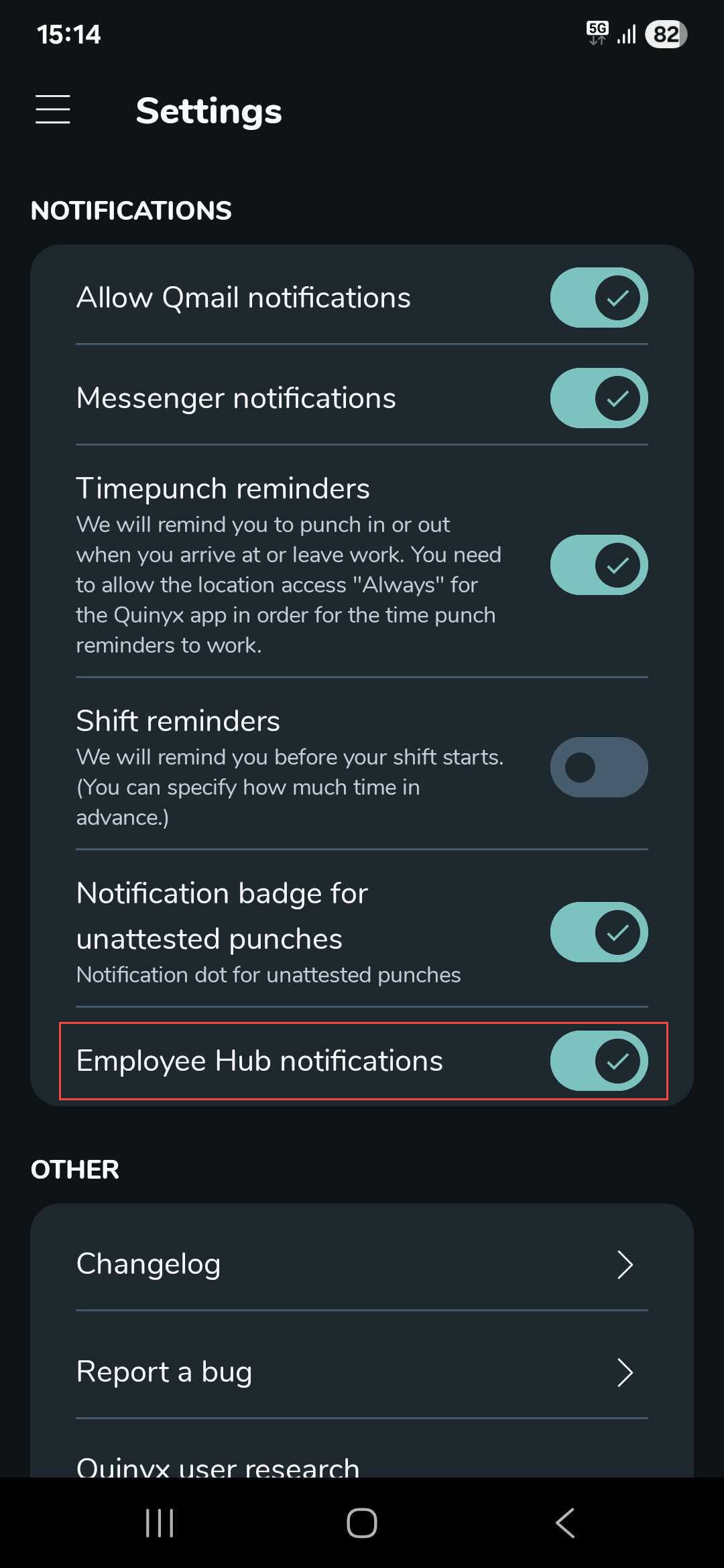Screen dimensions: 724x1568
Task: Disable Messenger notifications switch
Action: pos(599,398)
